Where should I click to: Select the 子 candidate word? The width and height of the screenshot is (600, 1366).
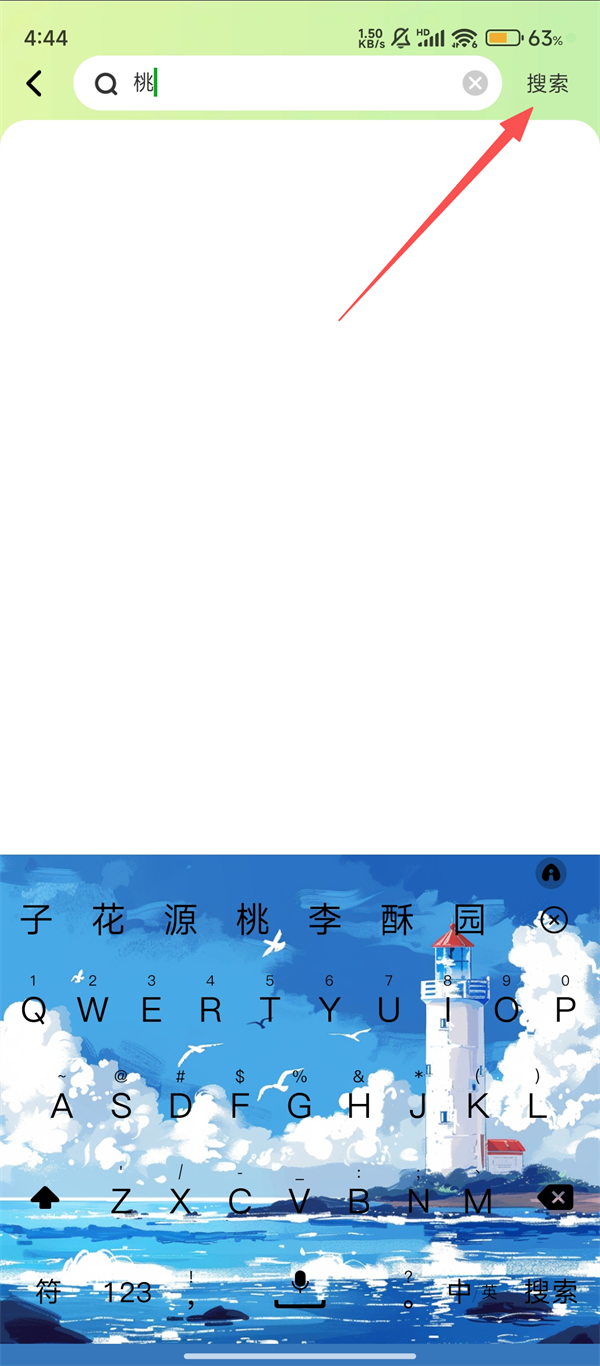pyautogui.click(x=37, y=919)
